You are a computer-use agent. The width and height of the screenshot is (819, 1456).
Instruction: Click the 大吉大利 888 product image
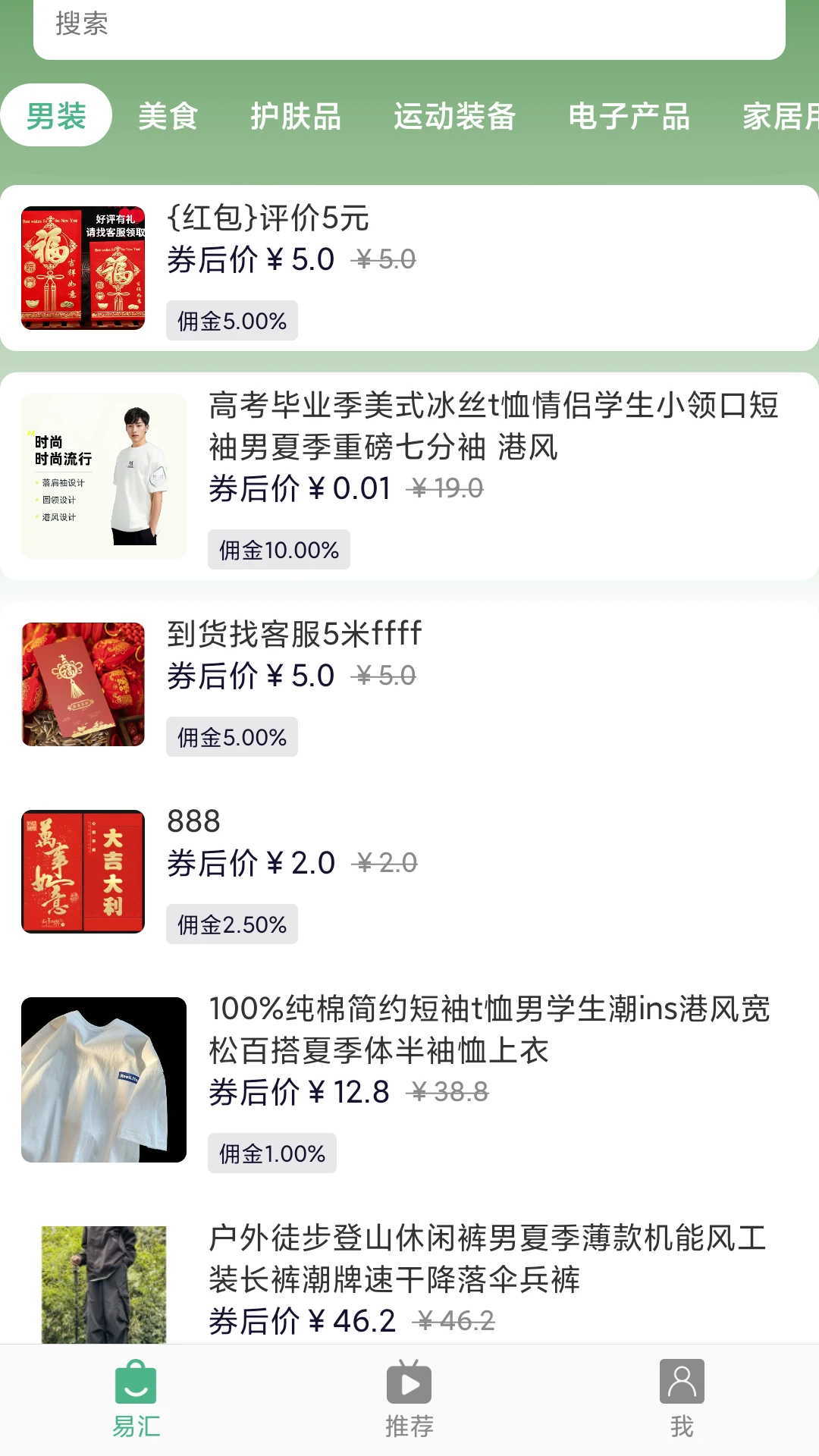[x=82, y=872]
